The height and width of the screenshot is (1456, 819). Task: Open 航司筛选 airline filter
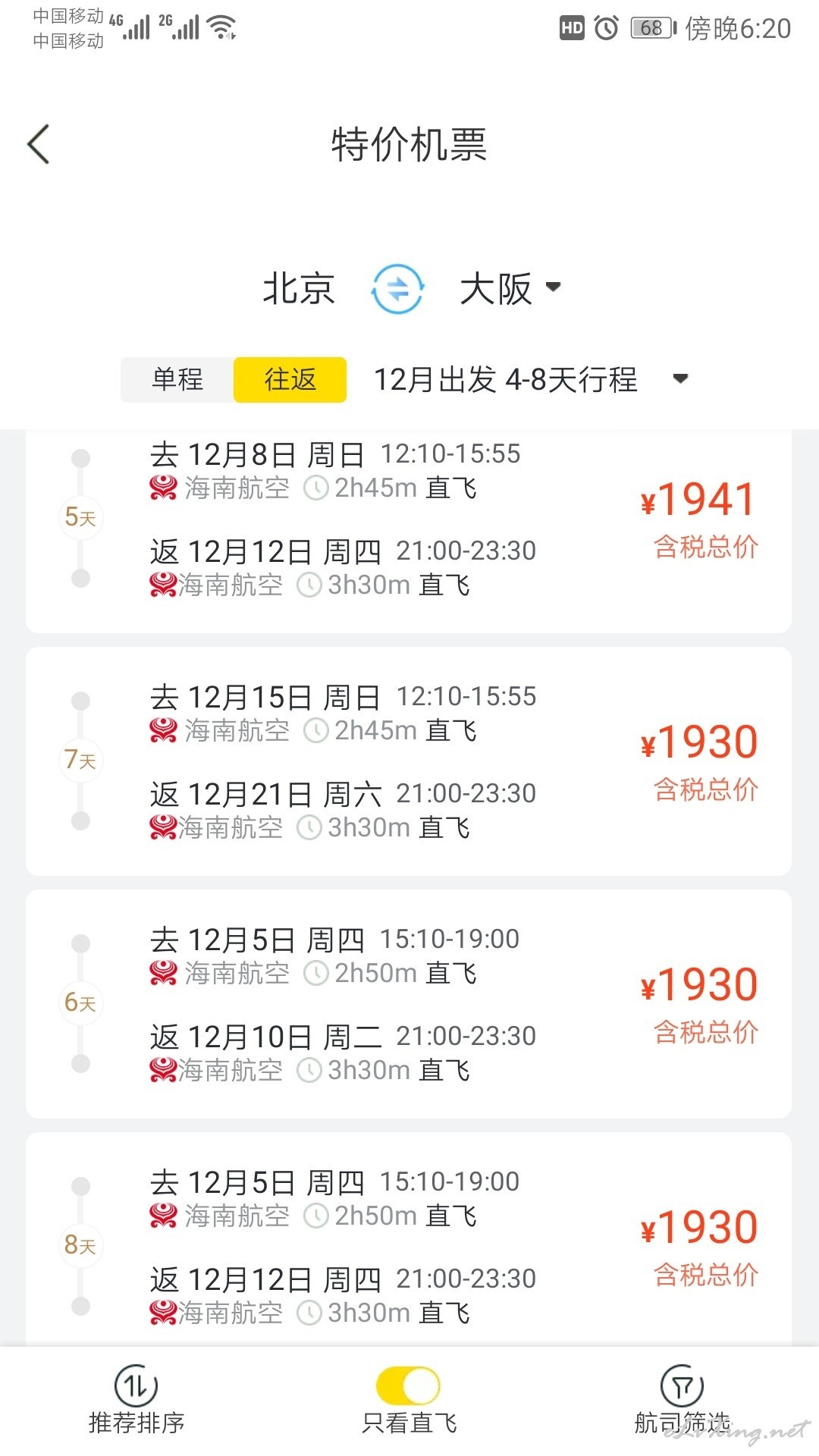[x=682, y=1401]
